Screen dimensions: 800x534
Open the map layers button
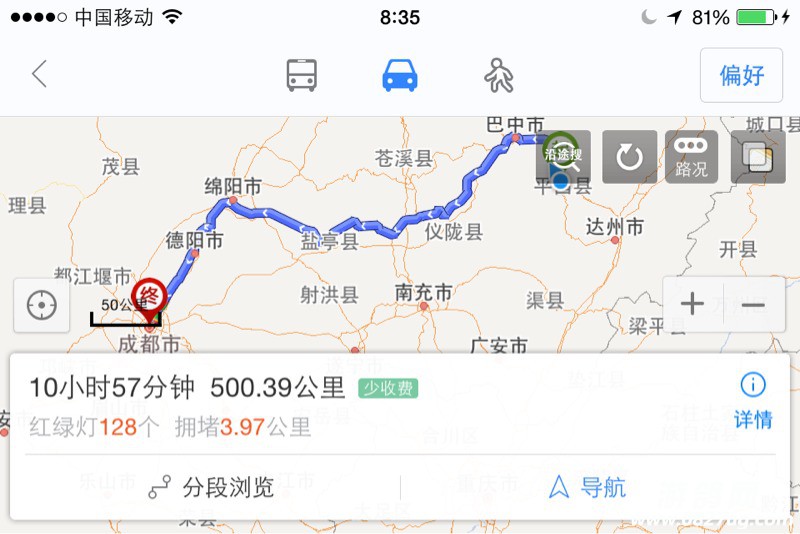(x=757, y=157)
